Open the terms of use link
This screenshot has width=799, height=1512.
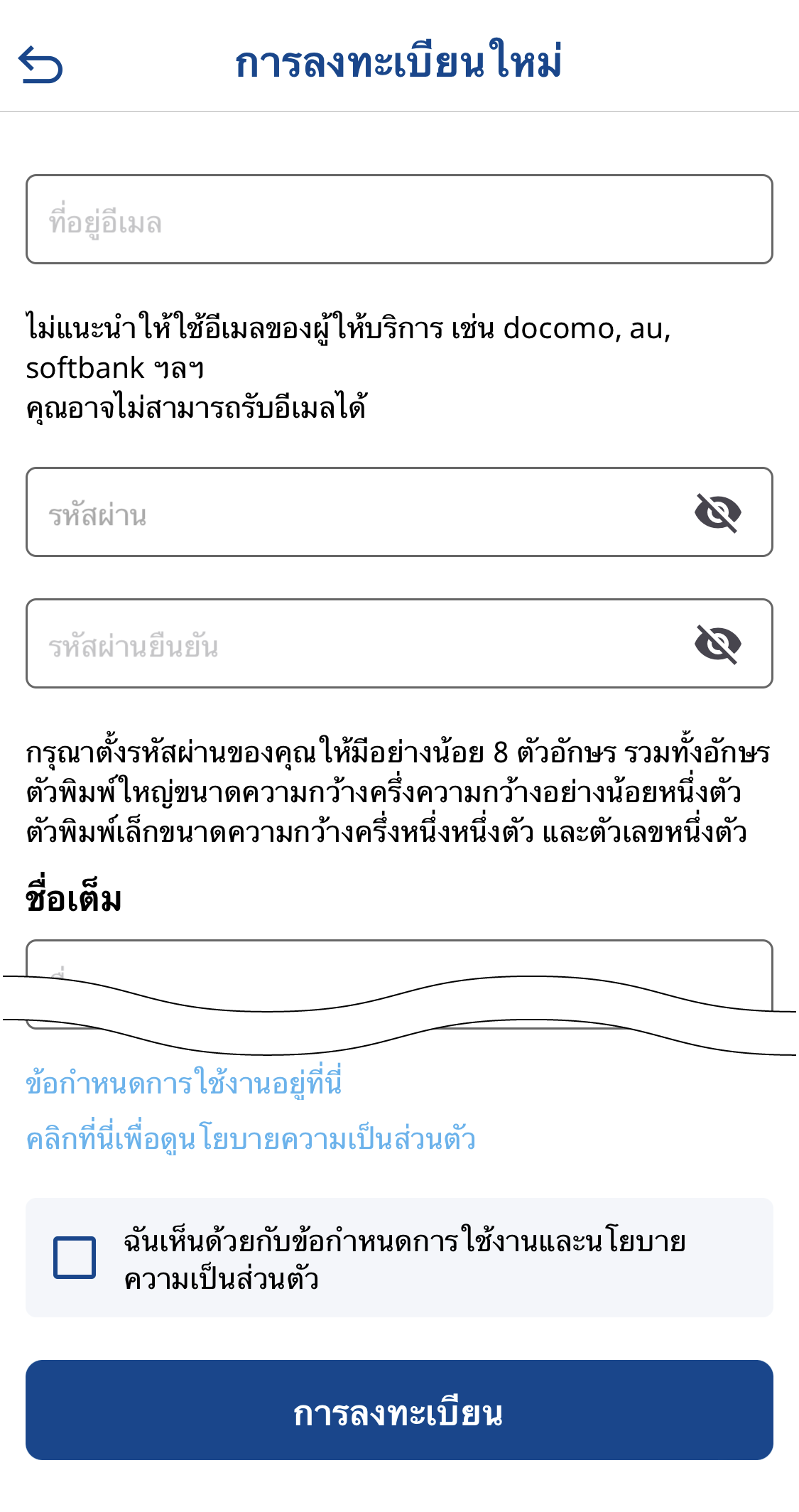point(184,1084)
